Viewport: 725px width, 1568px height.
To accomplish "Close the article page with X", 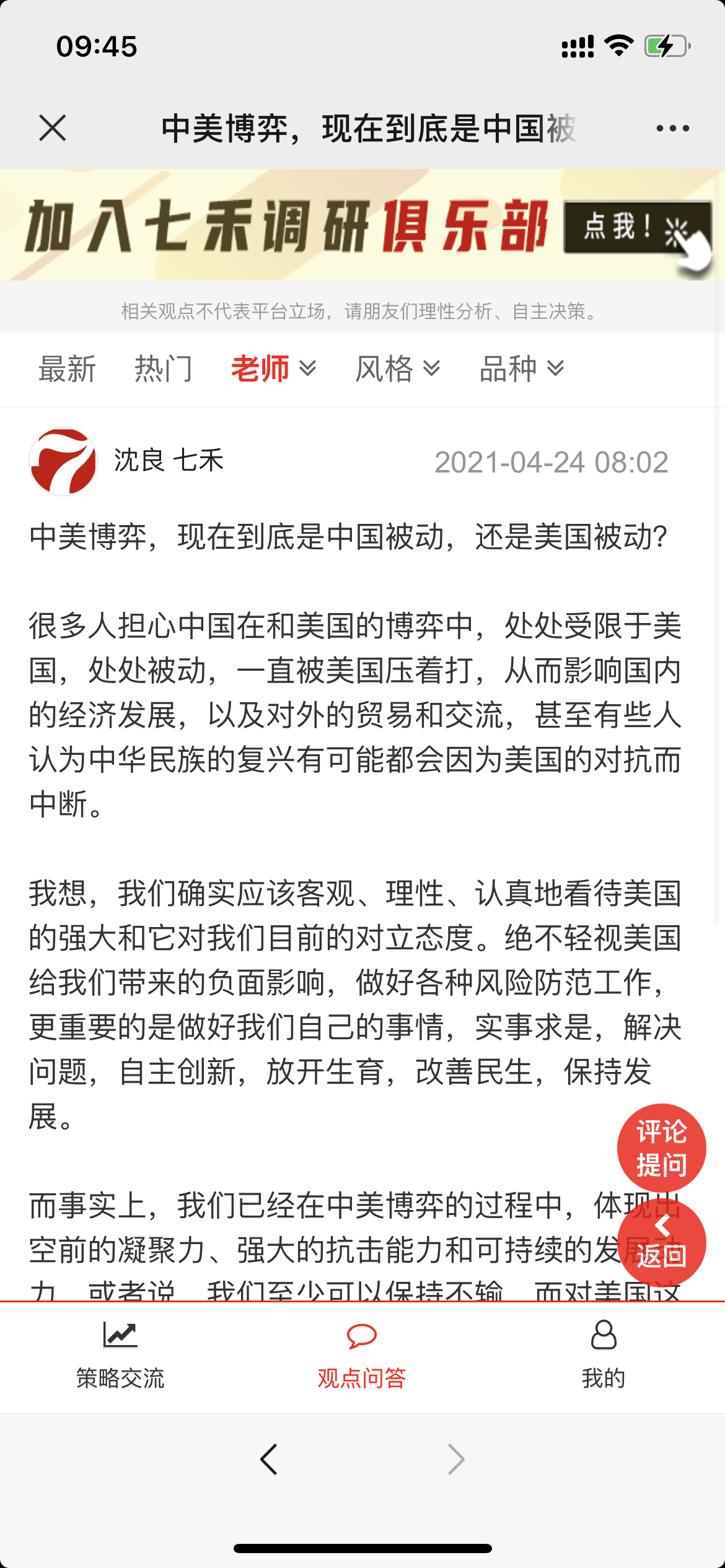I will point(52,128).
